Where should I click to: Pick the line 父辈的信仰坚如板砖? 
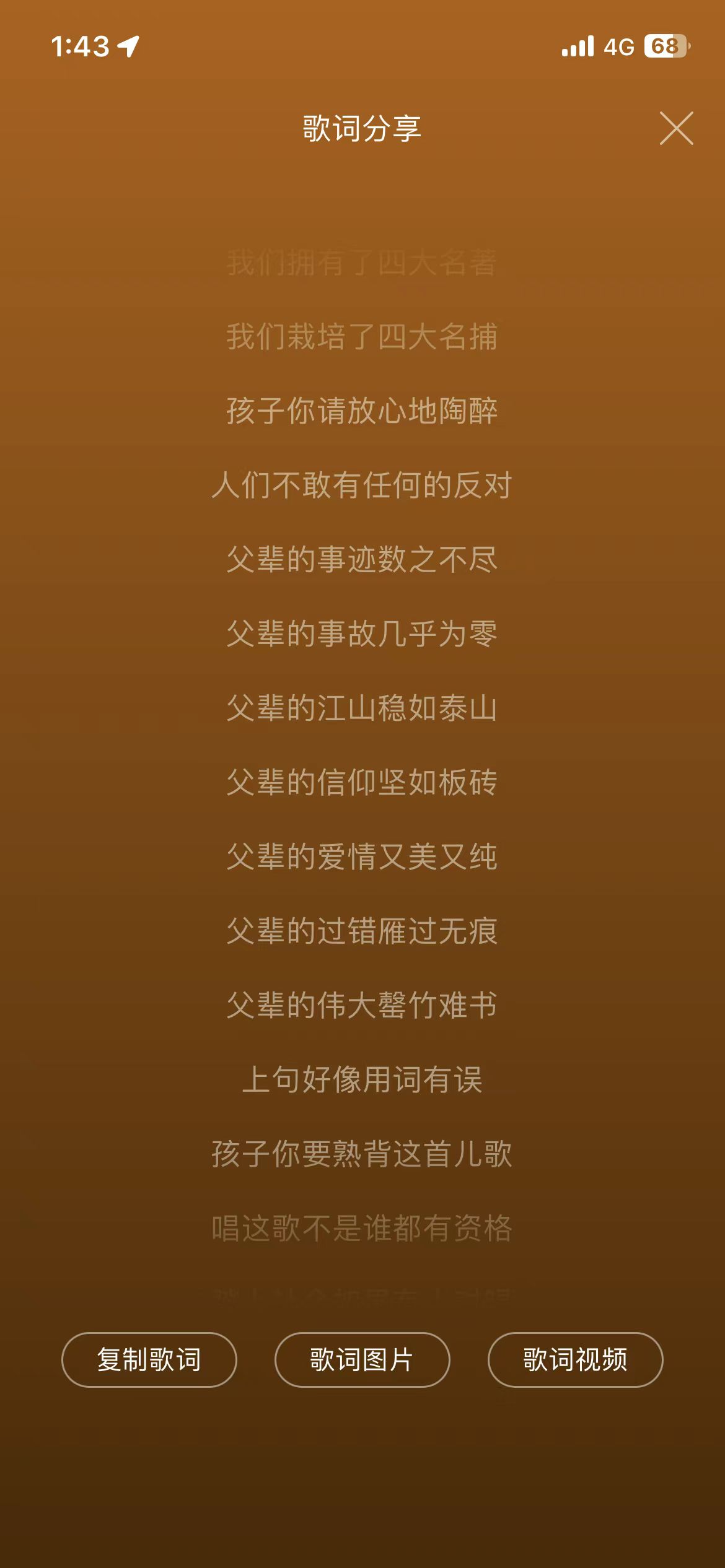pyautogui.click(x=362, y=783)
